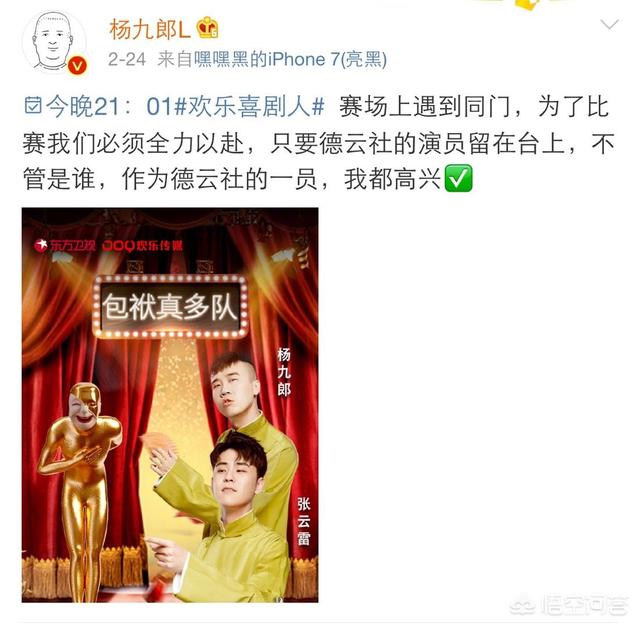Open the username 杨九郎L

[x=148, y=27]
